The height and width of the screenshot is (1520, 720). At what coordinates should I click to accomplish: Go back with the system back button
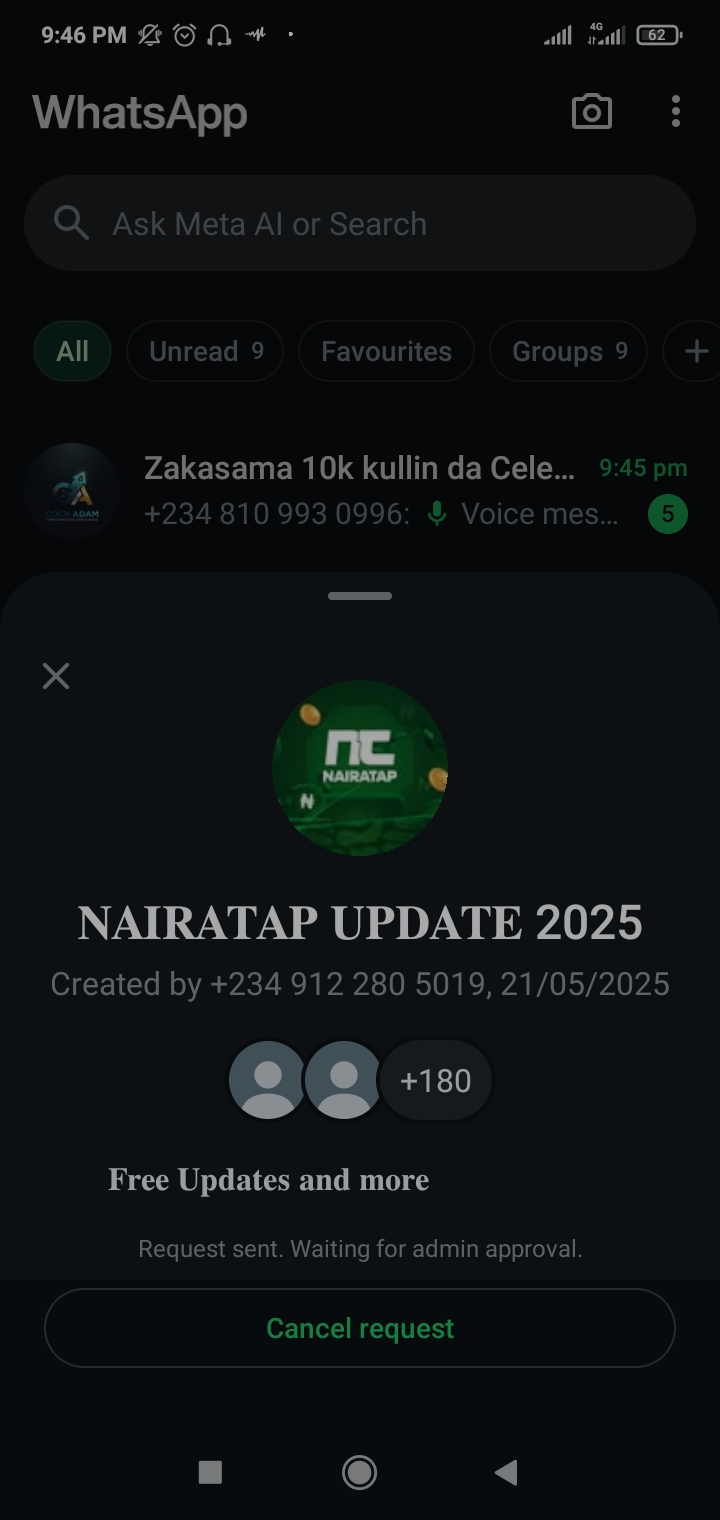tap(507, 1472)
